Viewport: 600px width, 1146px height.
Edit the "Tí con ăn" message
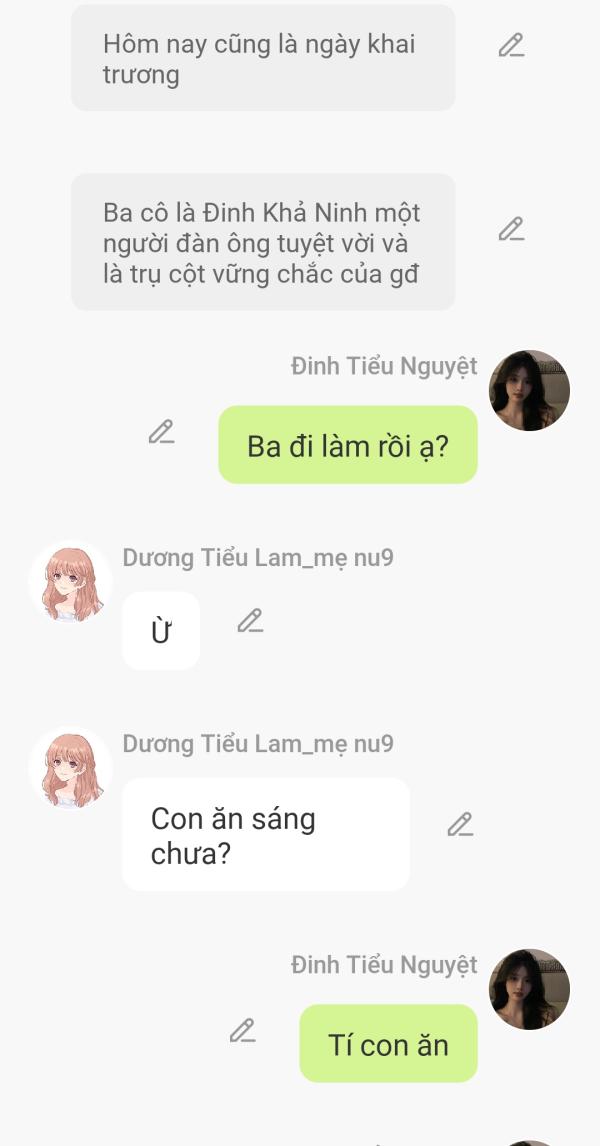pos(242,1030)
